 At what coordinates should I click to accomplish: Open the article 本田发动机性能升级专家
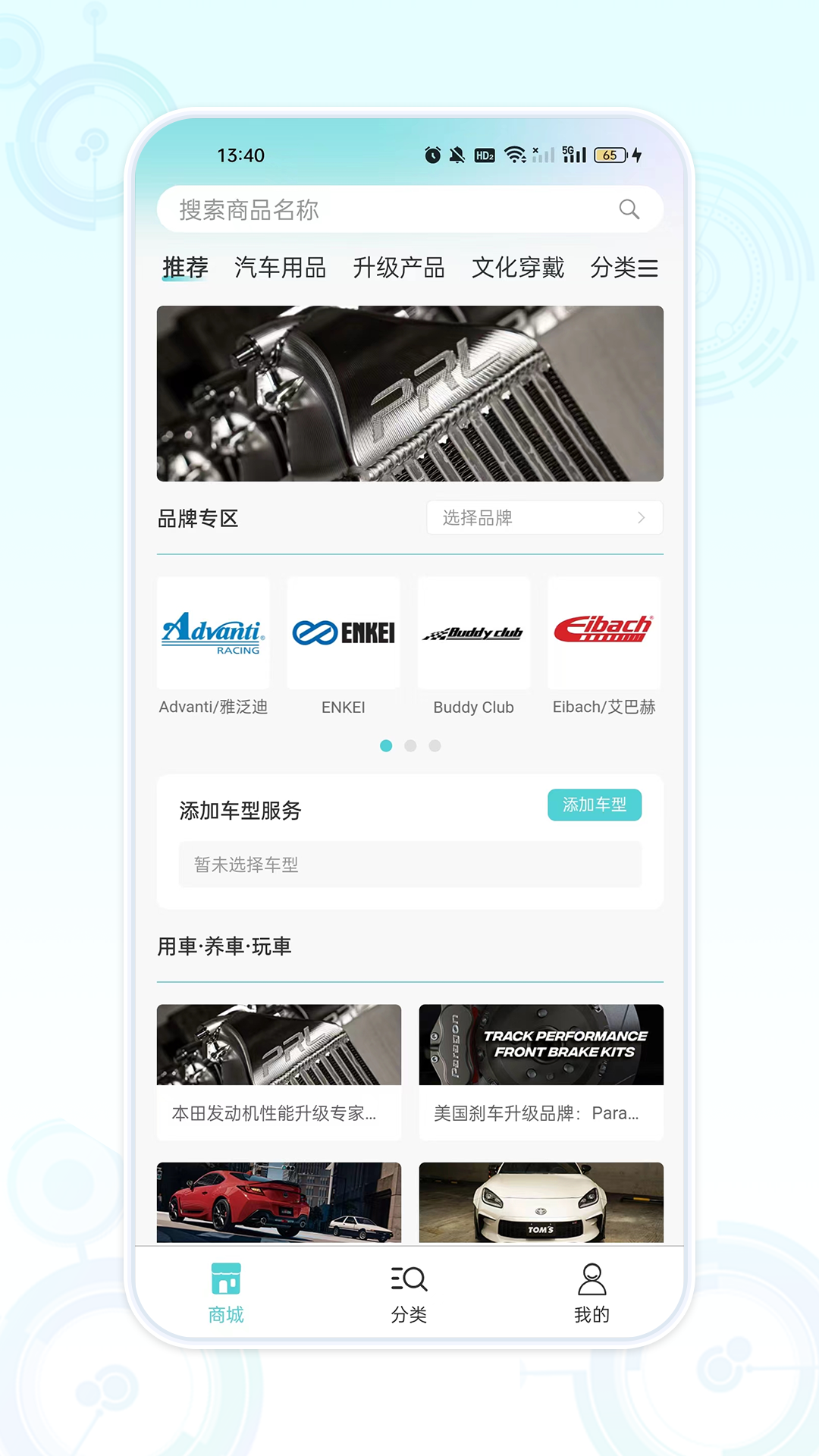(279, 1072)
